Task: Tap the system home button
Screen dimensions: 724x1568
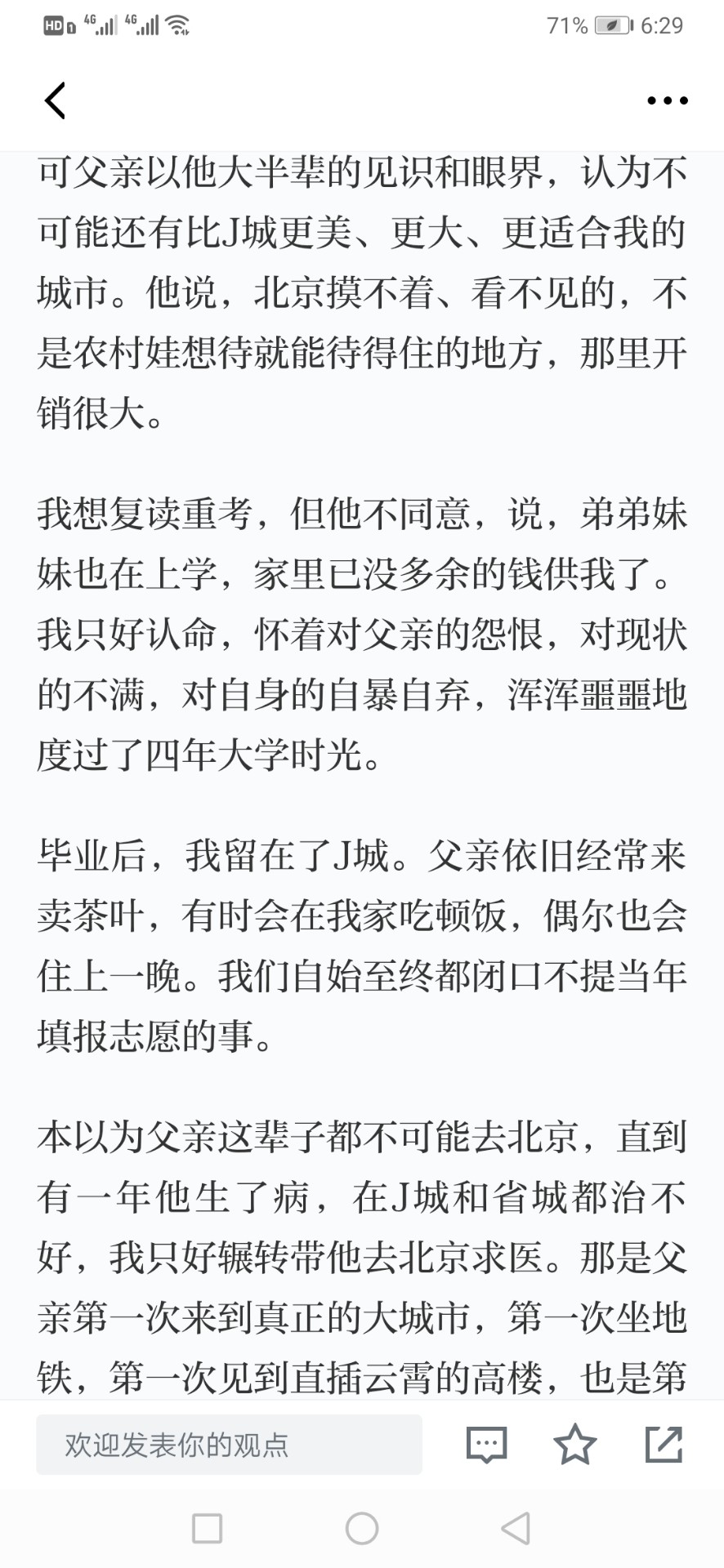Action: click(362, 1528)
